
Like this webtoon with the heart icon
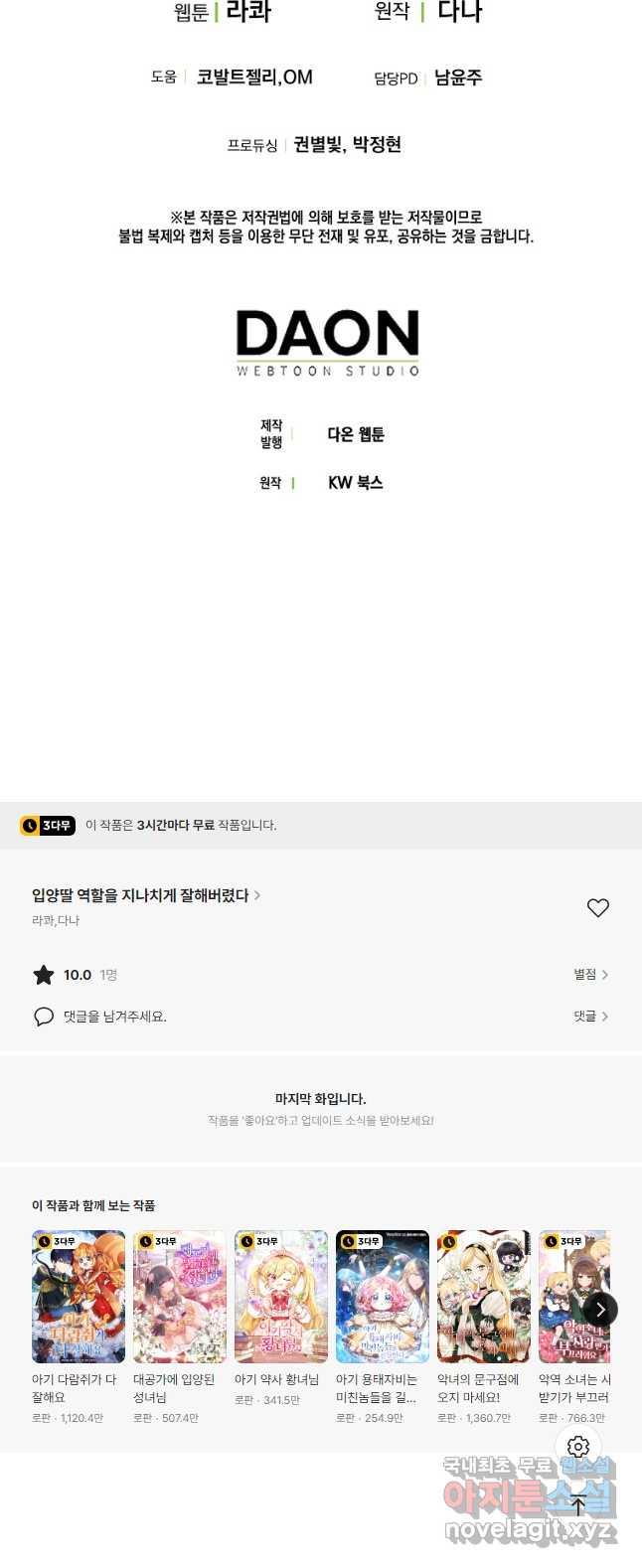click(x=597, y=907)
